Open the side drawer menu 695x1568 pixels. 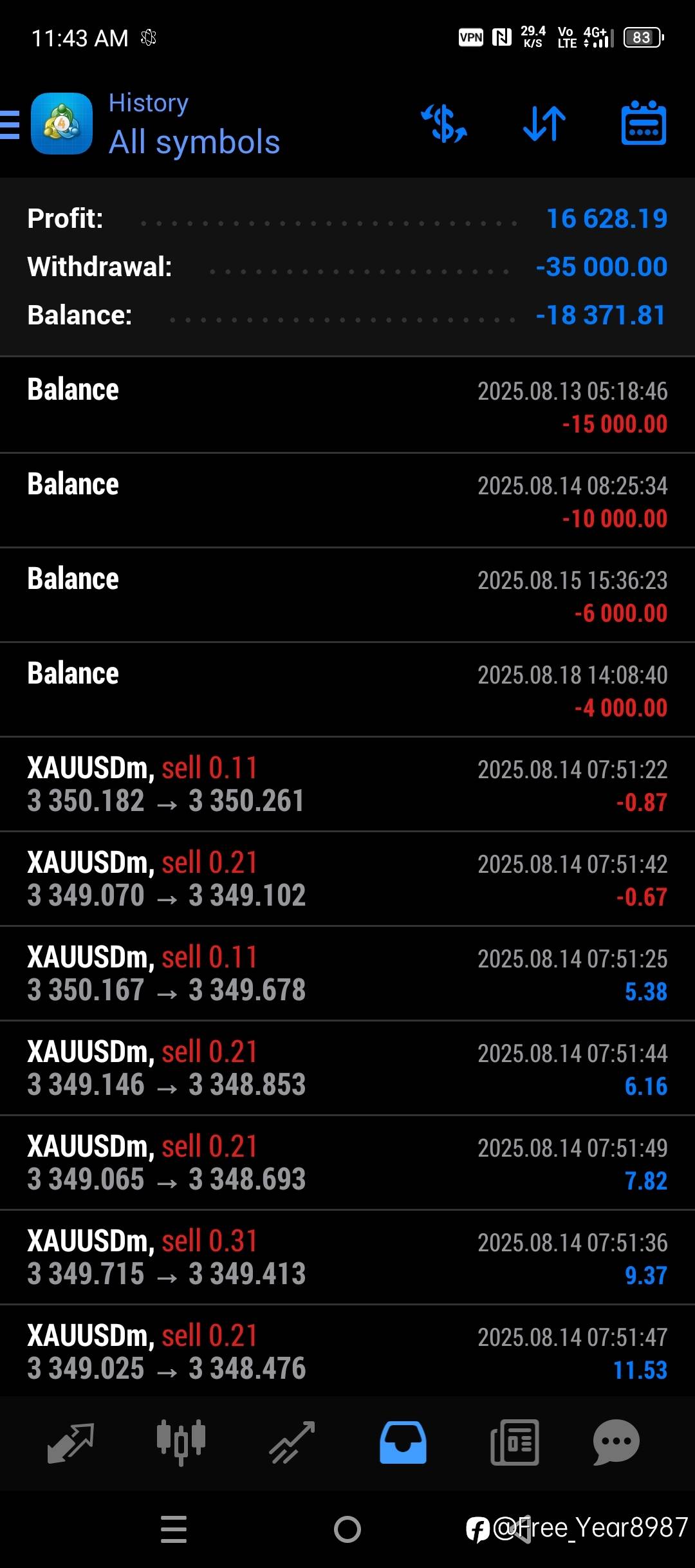pos(9,124)
